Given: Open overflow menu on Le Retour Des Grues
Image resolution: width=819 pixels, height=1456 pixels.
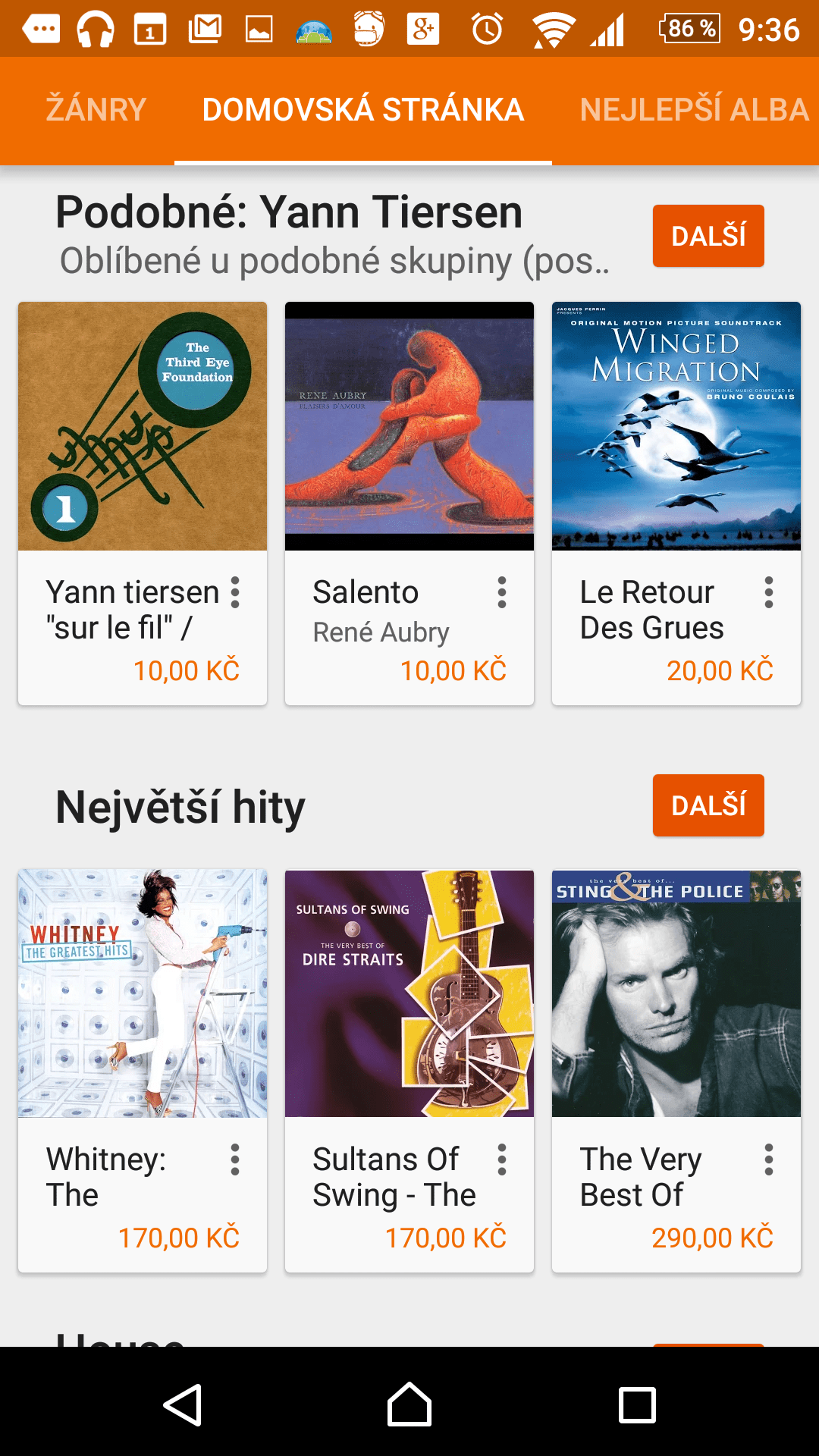Looking at the screenshot, I should point(769,592).
